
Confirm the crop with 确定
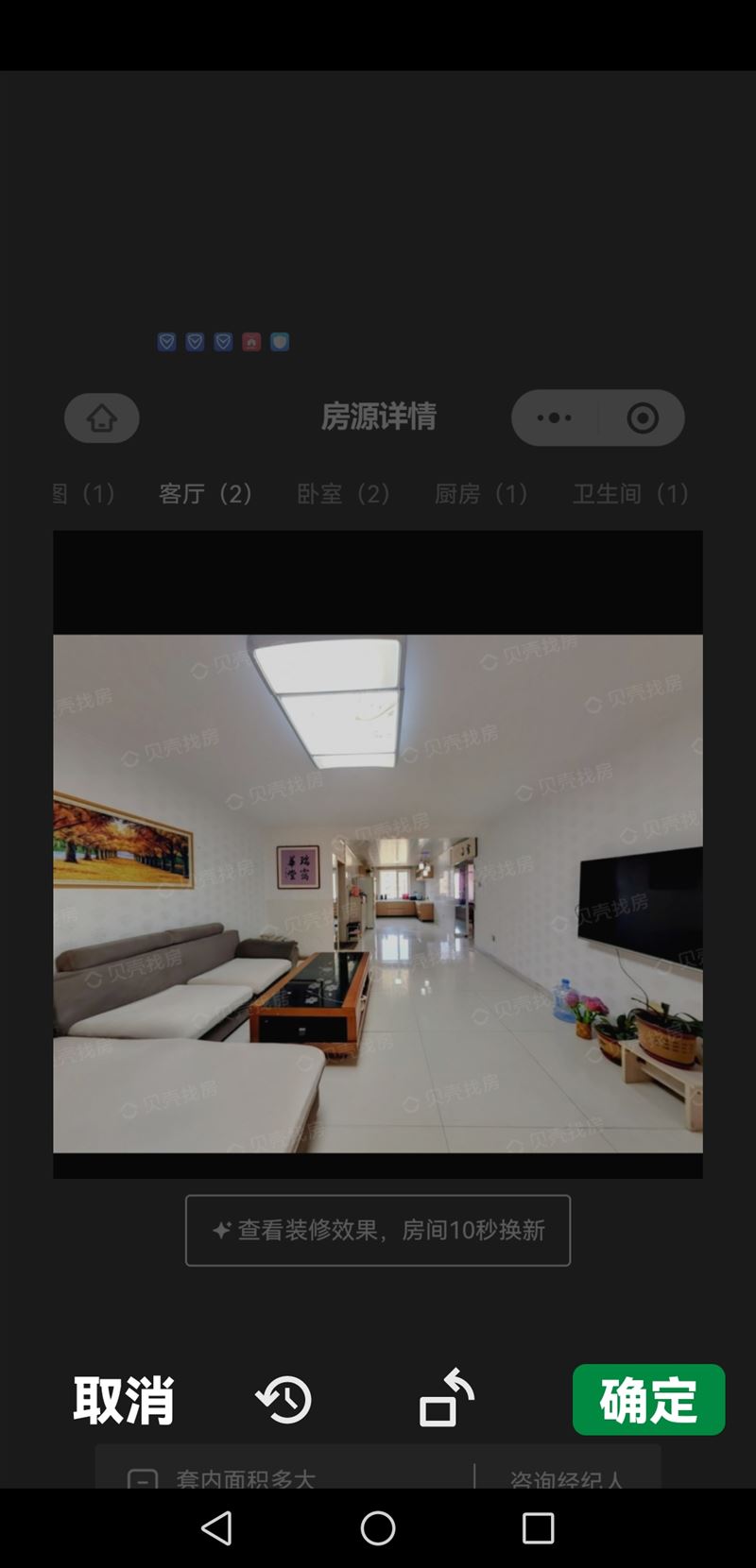click(x=648, y=1399)
